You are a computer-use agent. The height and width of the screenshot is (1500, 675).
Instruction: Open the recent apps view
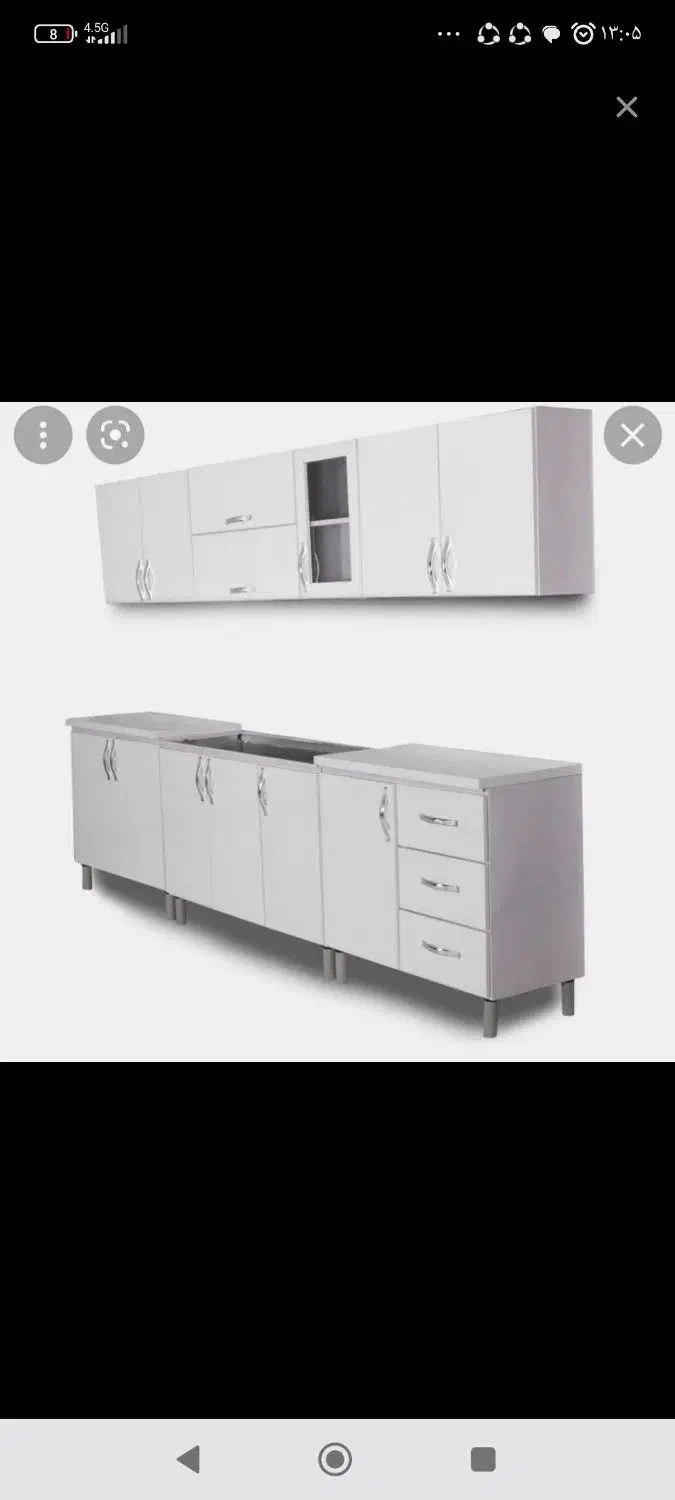483,1459
